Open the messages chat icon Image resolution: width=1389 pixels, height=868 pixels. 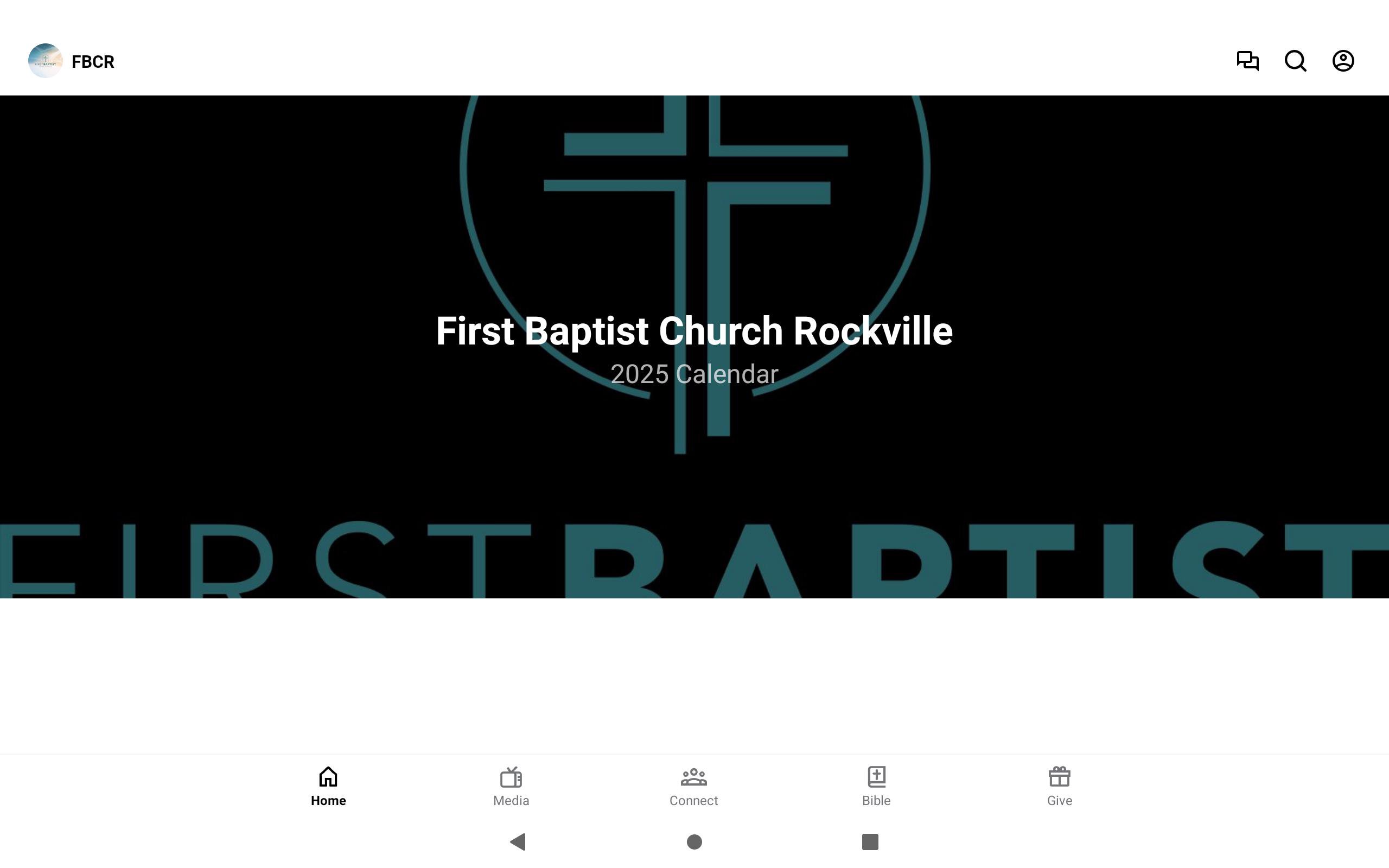[x=1247, y=61]
